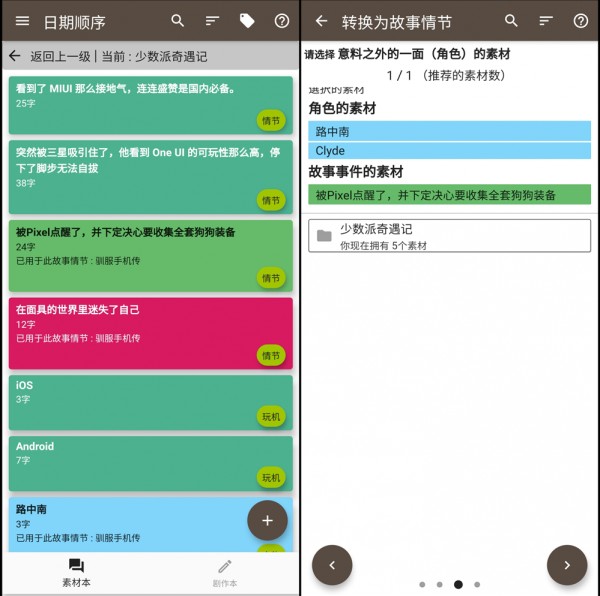
Task: Open the tag filter icon
Action: tap(247, 21)
